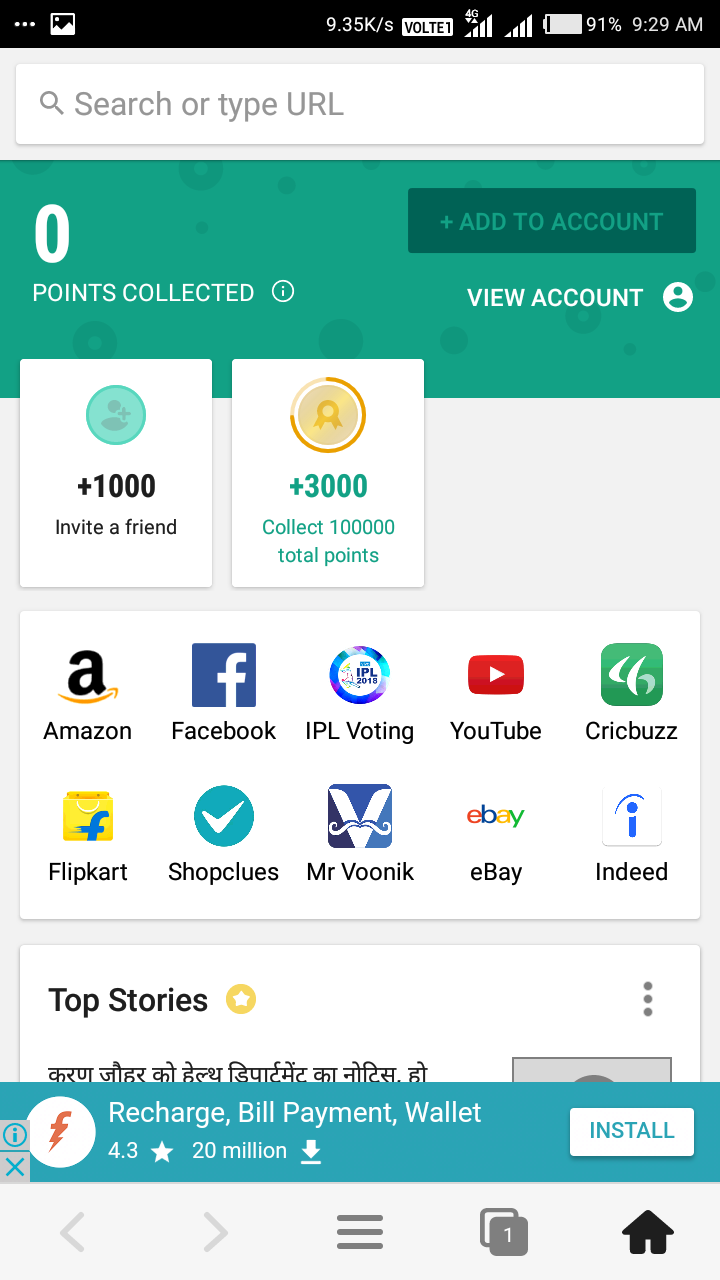Open the tab switcher showing 1 tab
The image size is (720, 1280).
pyautogui.click(x=503, y=1232)
